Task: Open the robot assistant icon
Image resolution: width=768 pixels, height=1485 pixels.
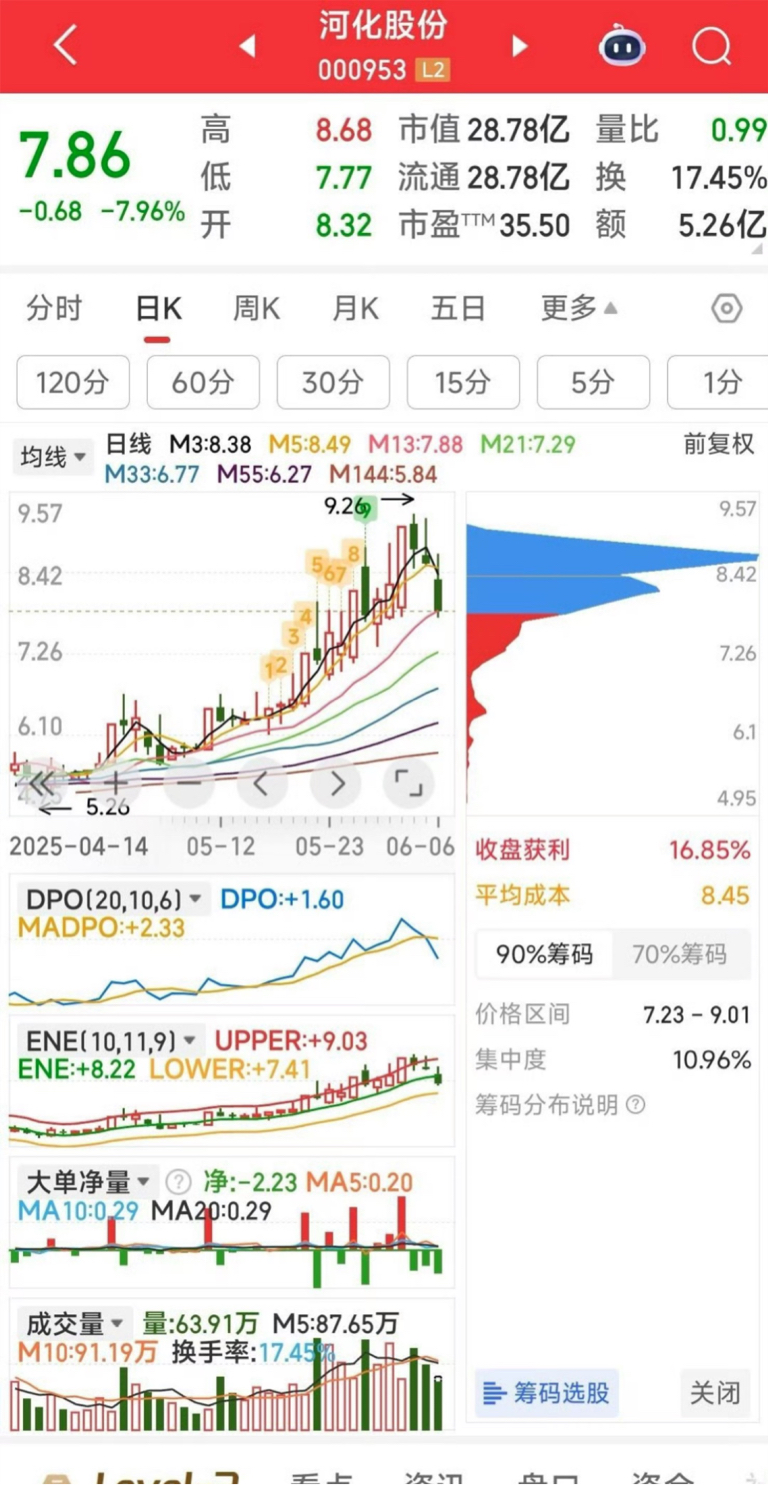Action: tap(622, 46)
